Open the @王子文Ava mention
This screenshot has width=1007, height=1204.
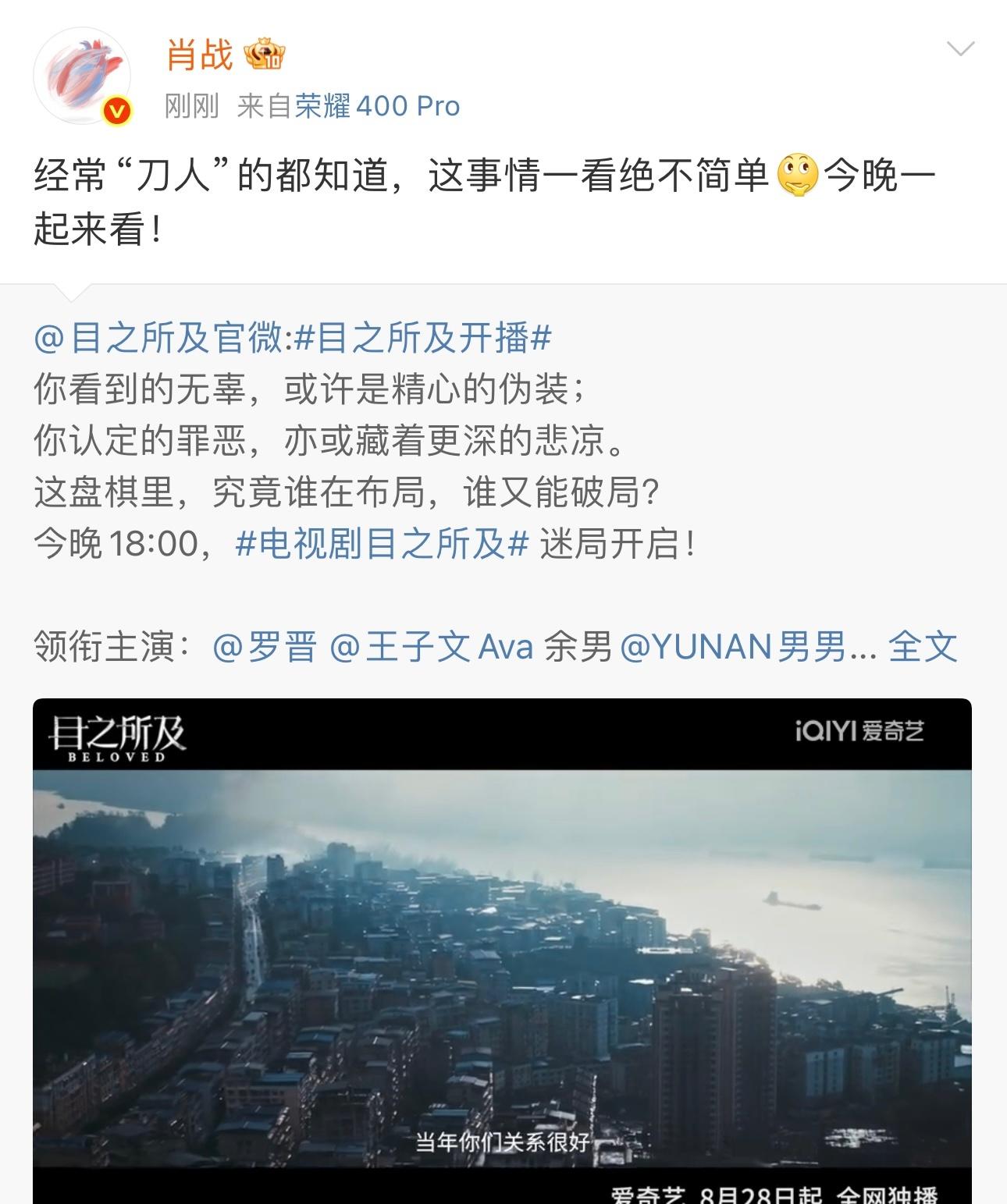click(432, 647)
